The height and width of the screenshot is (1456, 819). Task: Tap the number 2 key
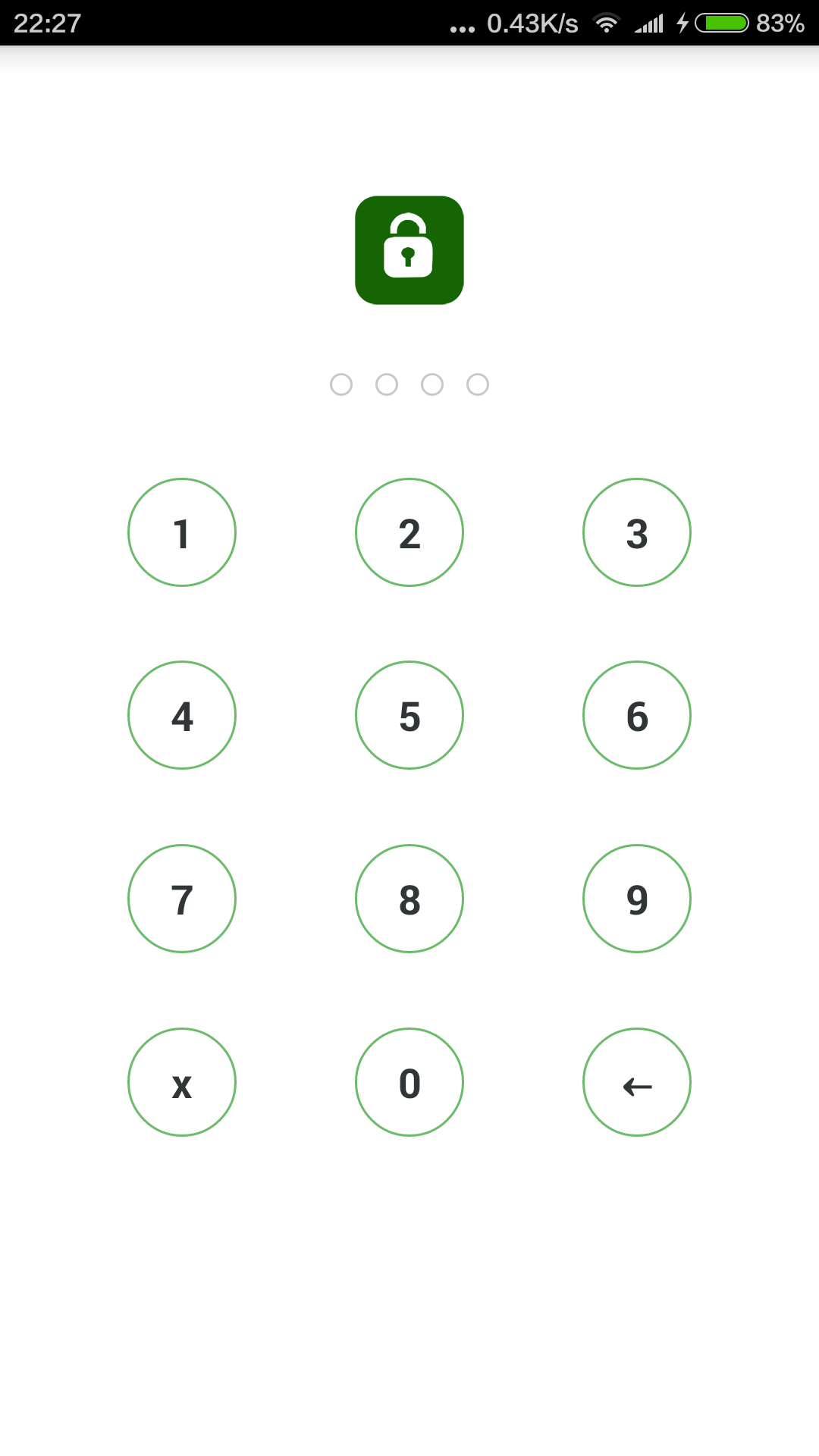click(x=409, y=532)
